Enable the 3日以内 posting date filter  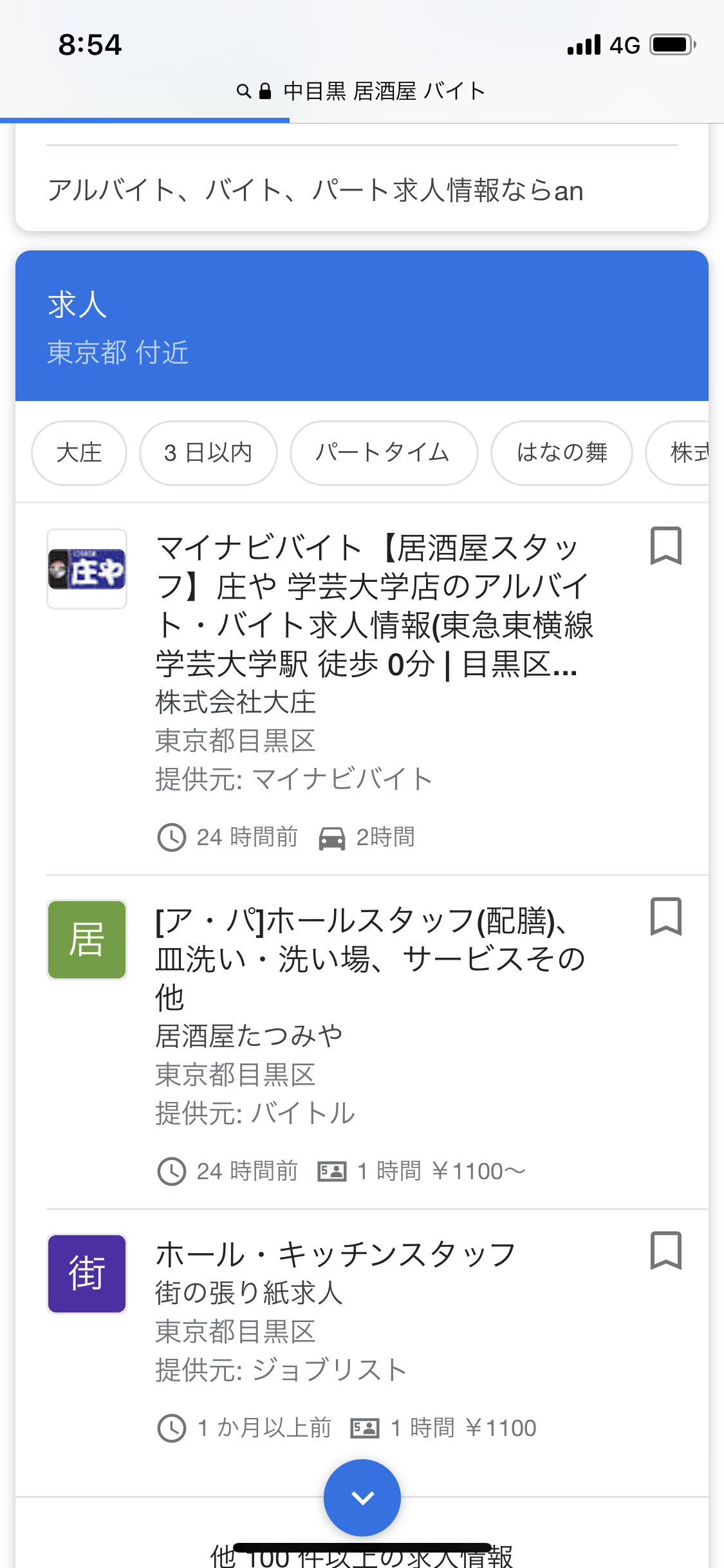[208, 453]
